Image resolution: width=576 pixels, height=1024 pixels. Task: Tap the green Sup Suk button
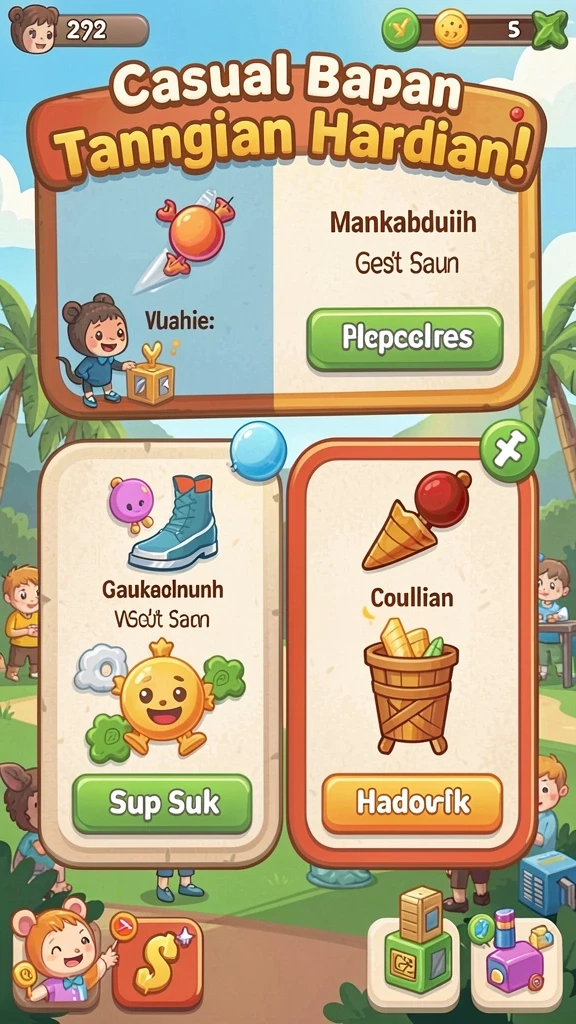pos(162,804)
